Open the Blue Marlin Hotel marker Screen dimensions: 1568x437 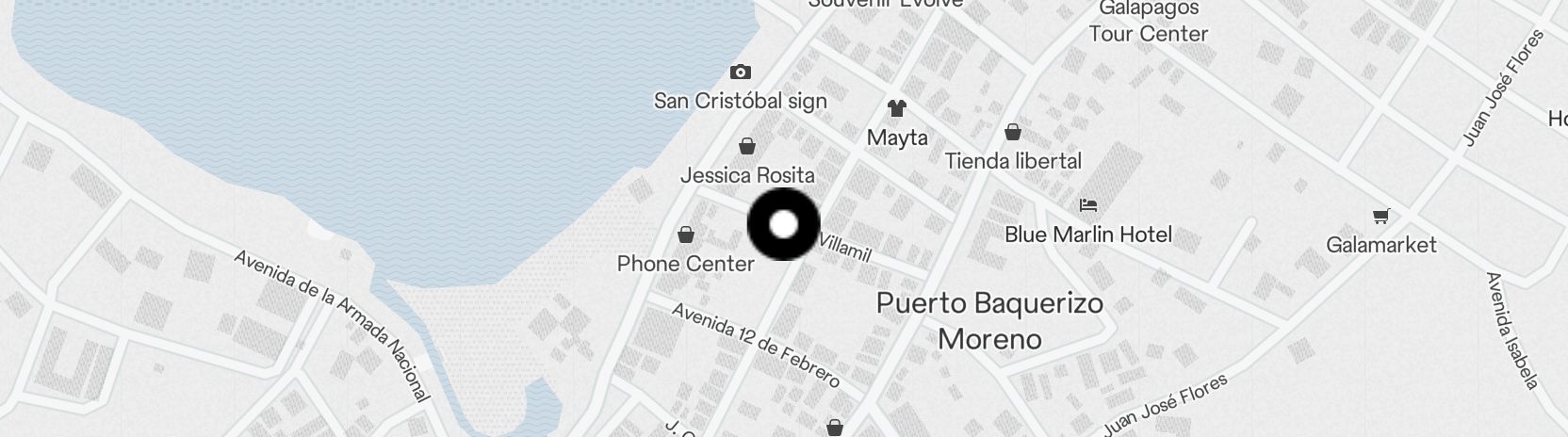pyautogui.click(x=1088, y=205)
